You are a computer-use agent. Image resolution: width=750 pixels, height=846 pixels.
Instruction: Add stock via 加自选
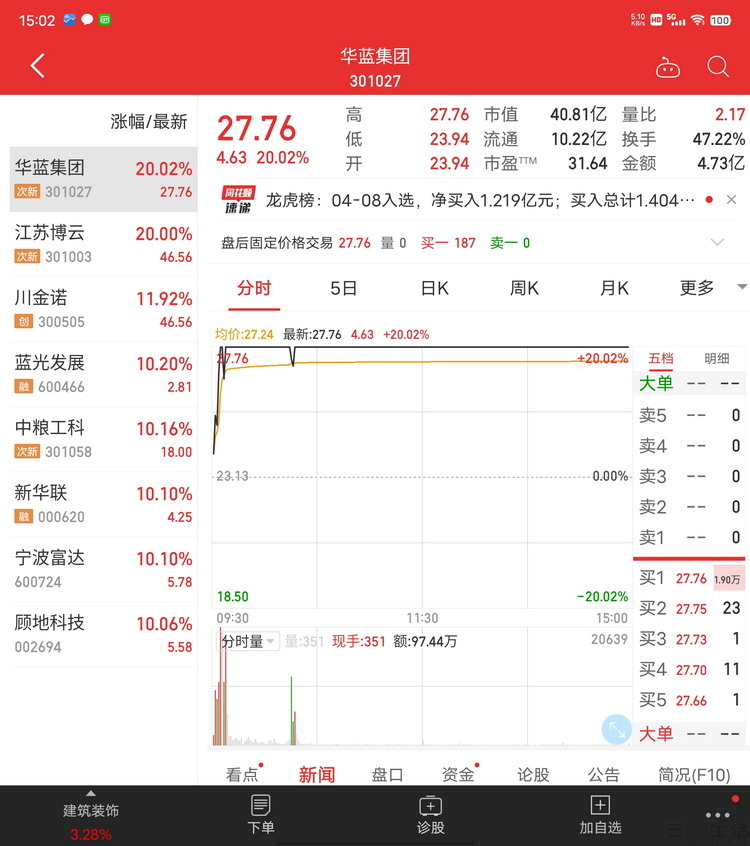600,814
